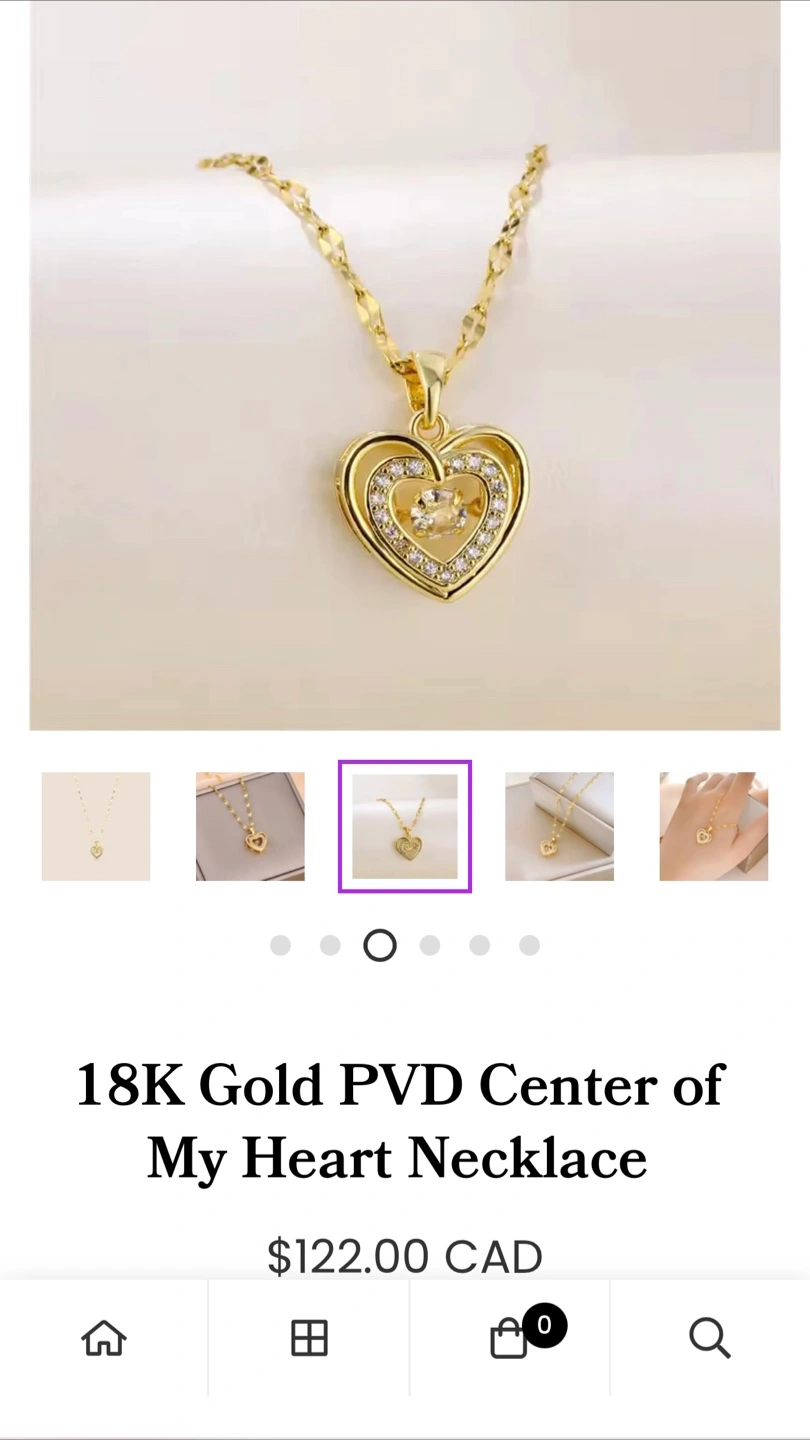Screen dimensions: 810x1440
Task: Select the highlighted third necklace thumbnail
Action: (405, 826)
